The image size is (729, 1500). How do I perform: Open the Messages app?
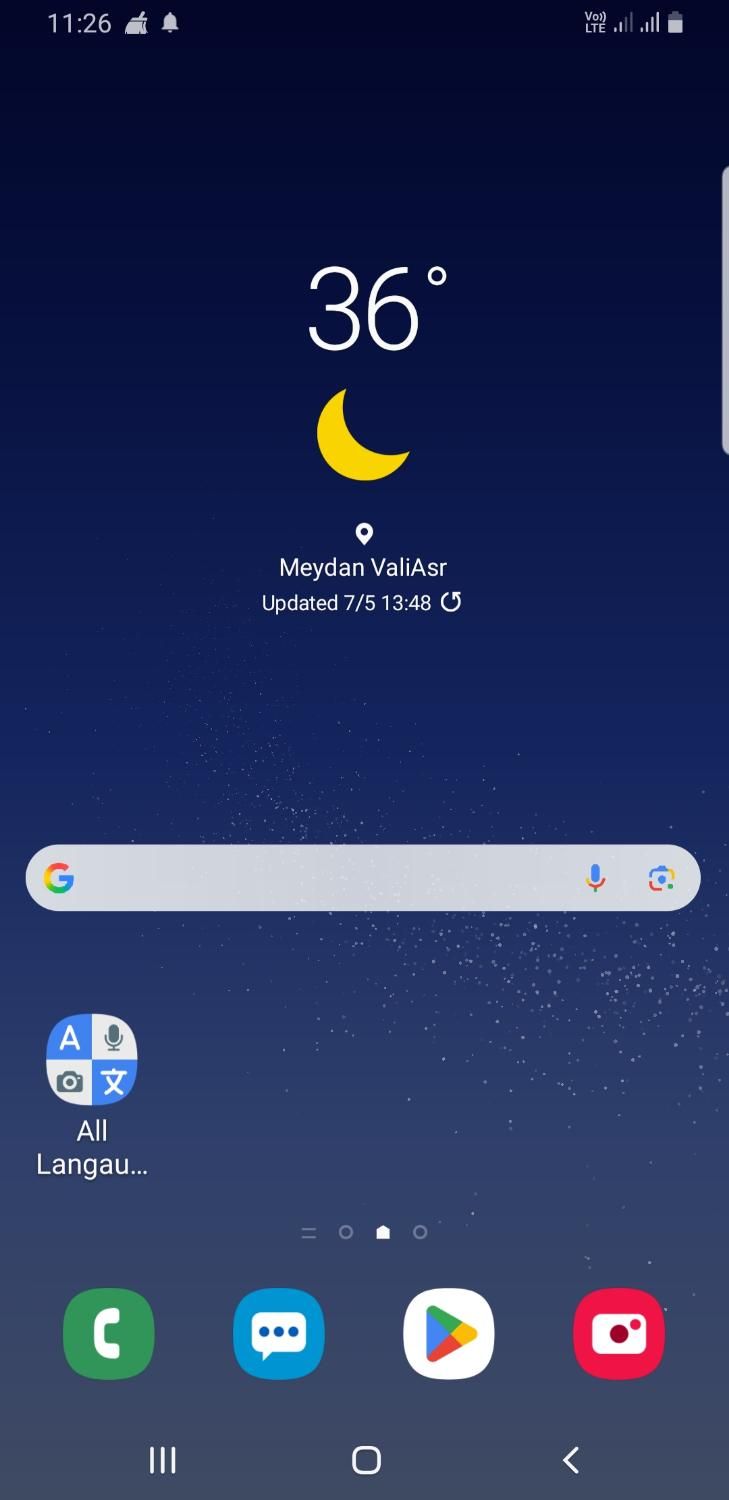coord(279,1334)
